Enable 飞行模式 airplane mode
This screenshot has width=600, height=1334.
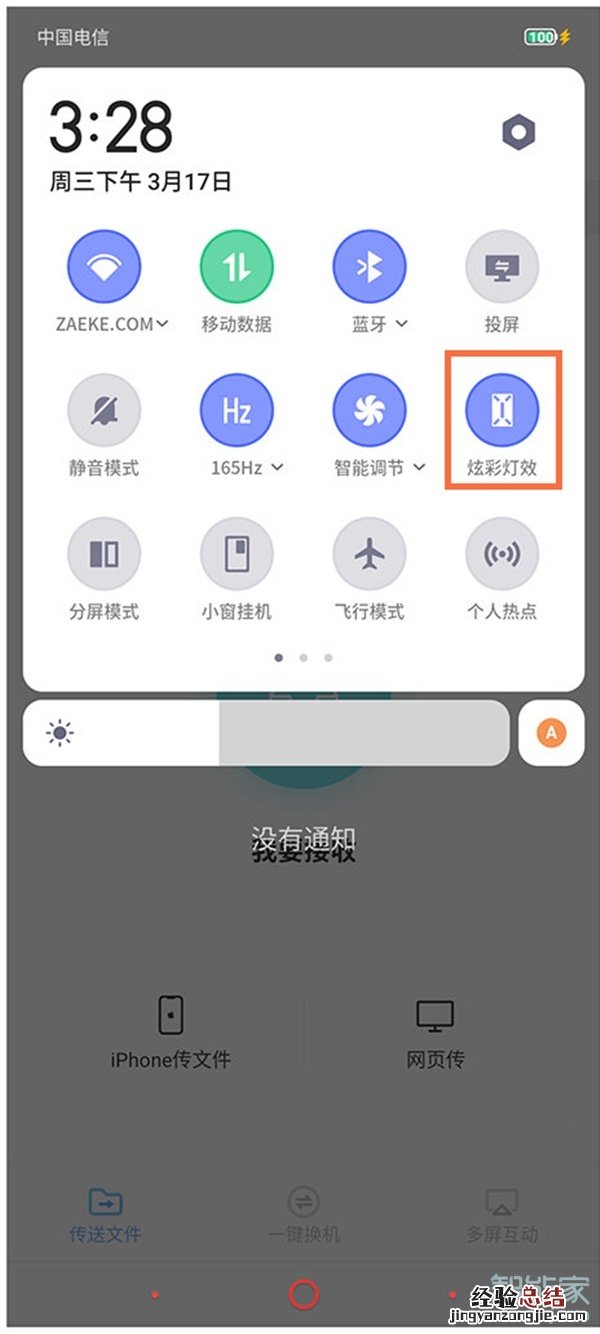coord(369,555)
